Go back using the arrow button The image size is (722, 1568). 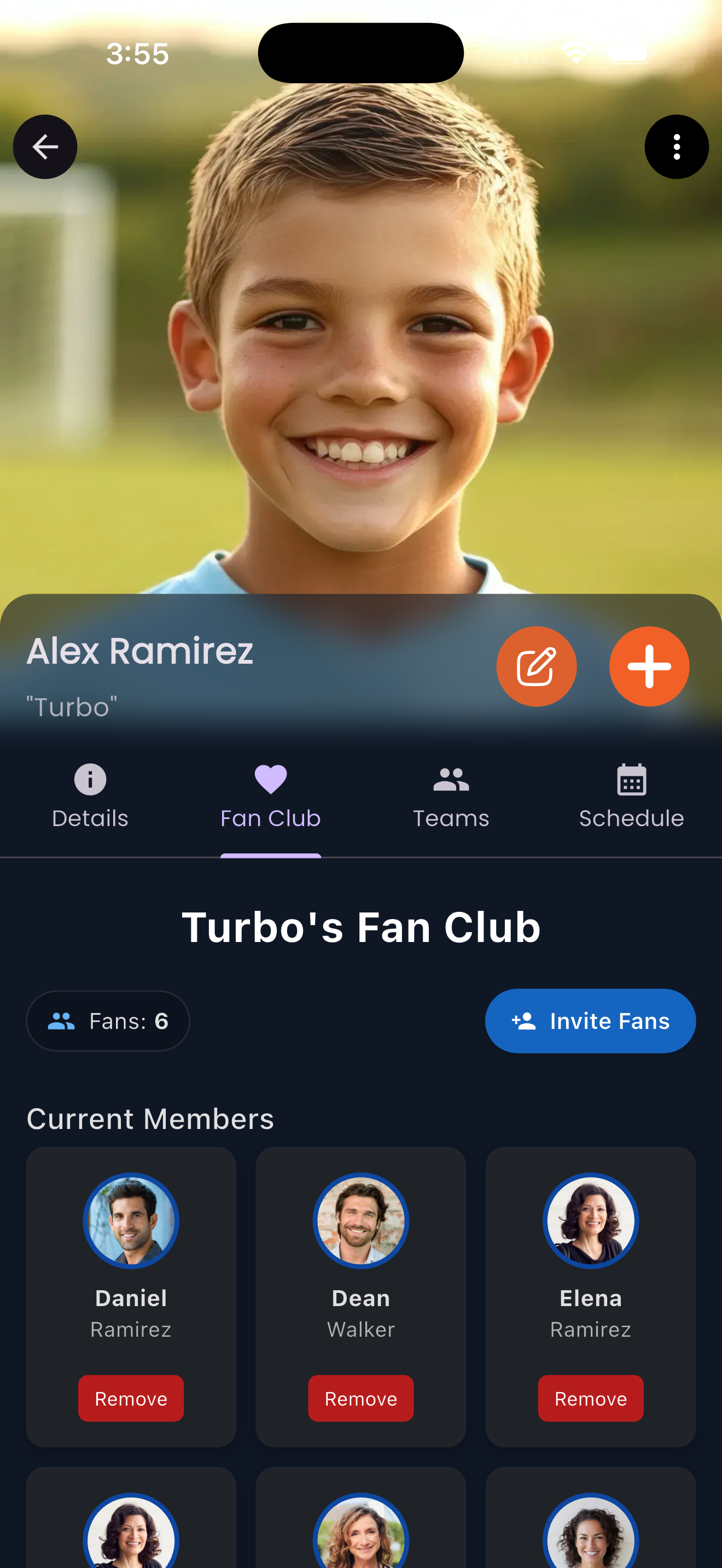[45, 147]
